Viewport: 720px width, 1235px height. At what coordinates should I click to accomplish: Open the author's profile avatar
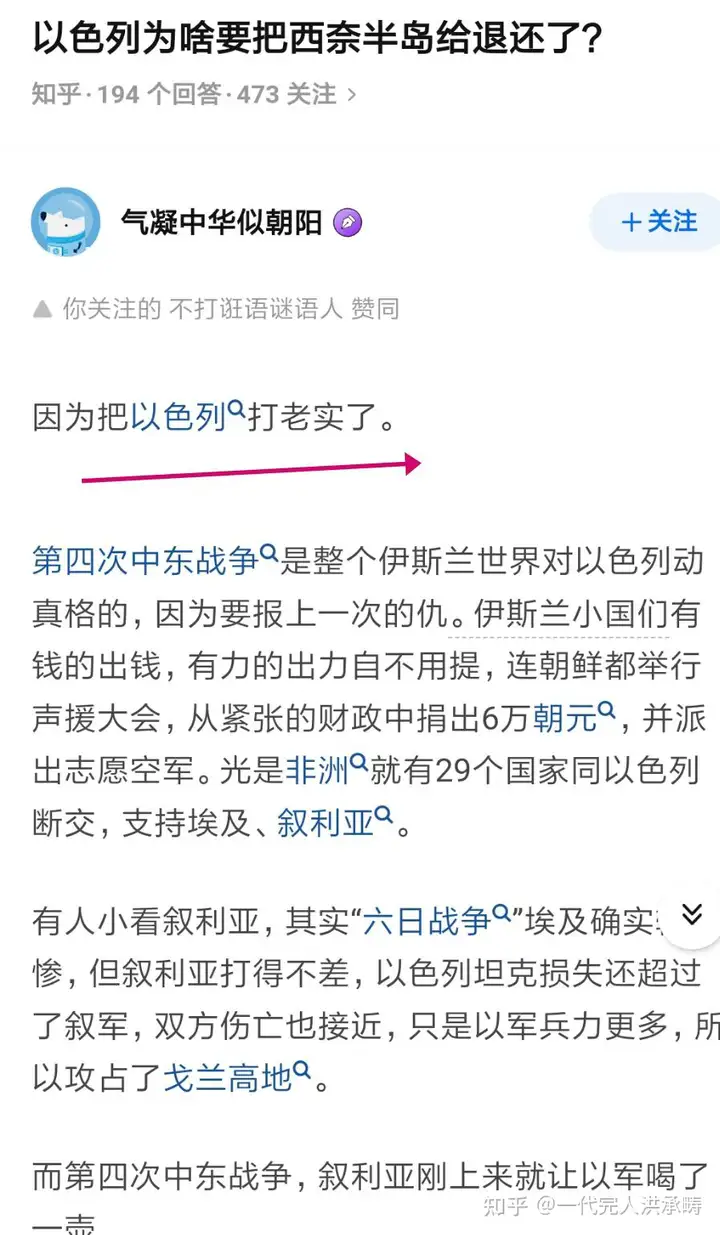[66, 221]
